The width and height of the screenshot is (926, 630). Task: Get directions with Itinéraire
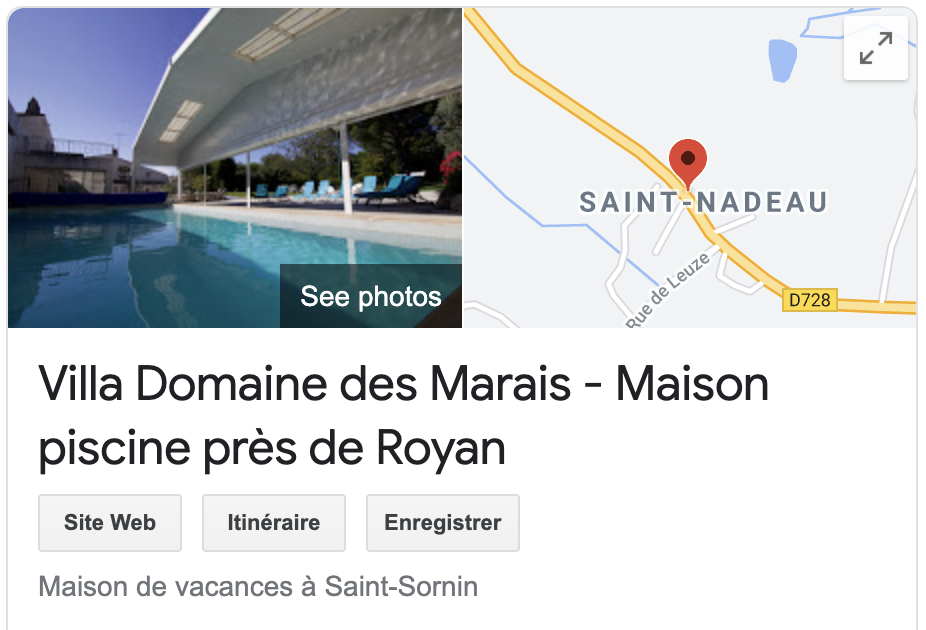273,522
